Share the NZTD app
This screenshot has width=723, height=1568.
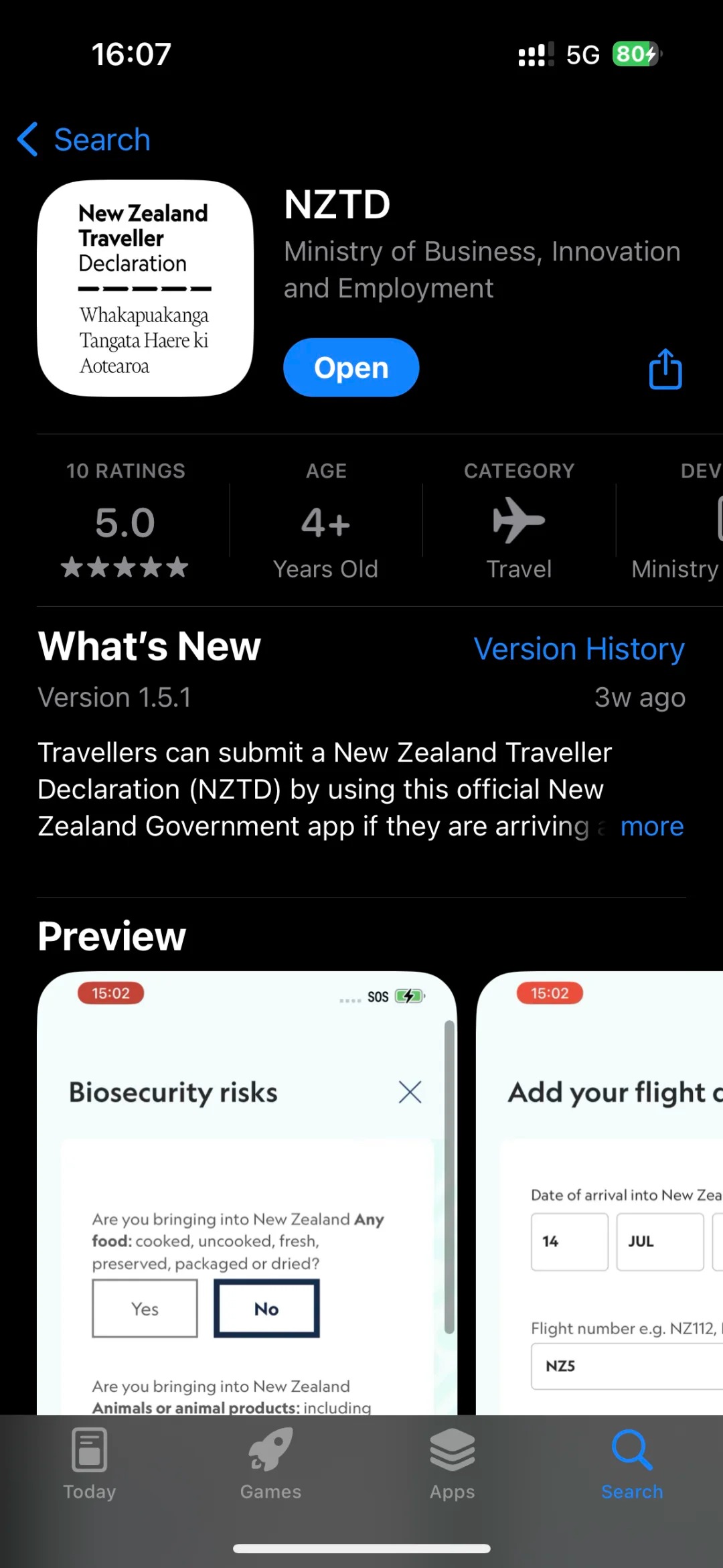click(x=665, y=368)
